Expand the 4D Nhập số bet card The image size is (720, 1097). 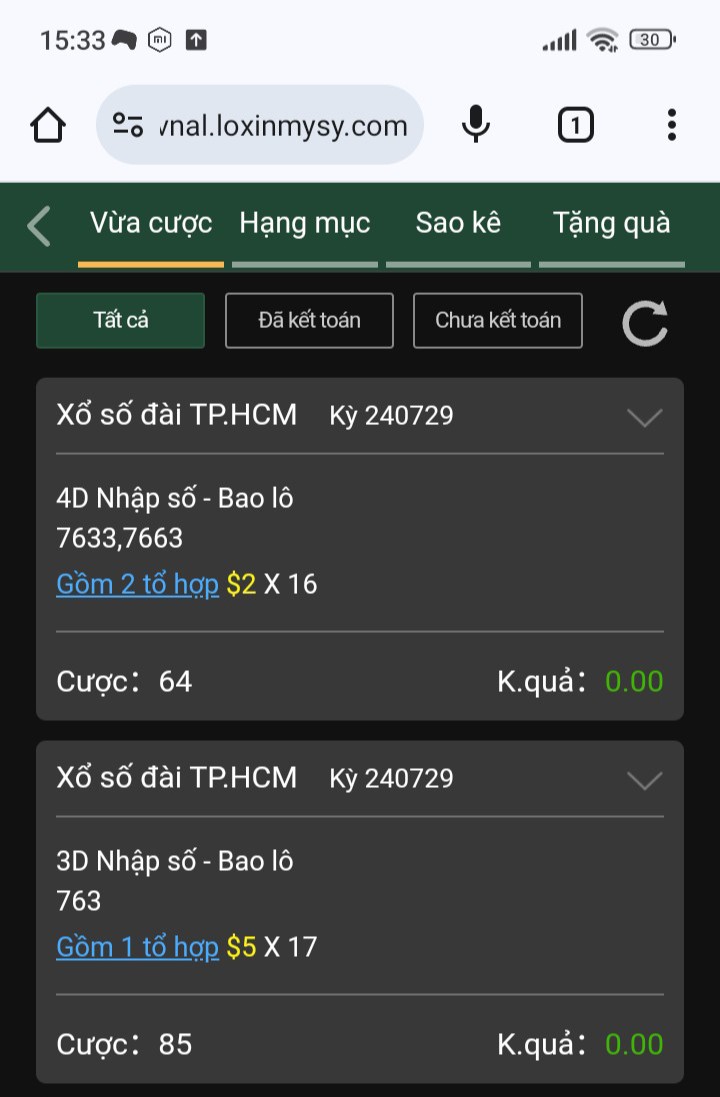(x=644, y=418)
